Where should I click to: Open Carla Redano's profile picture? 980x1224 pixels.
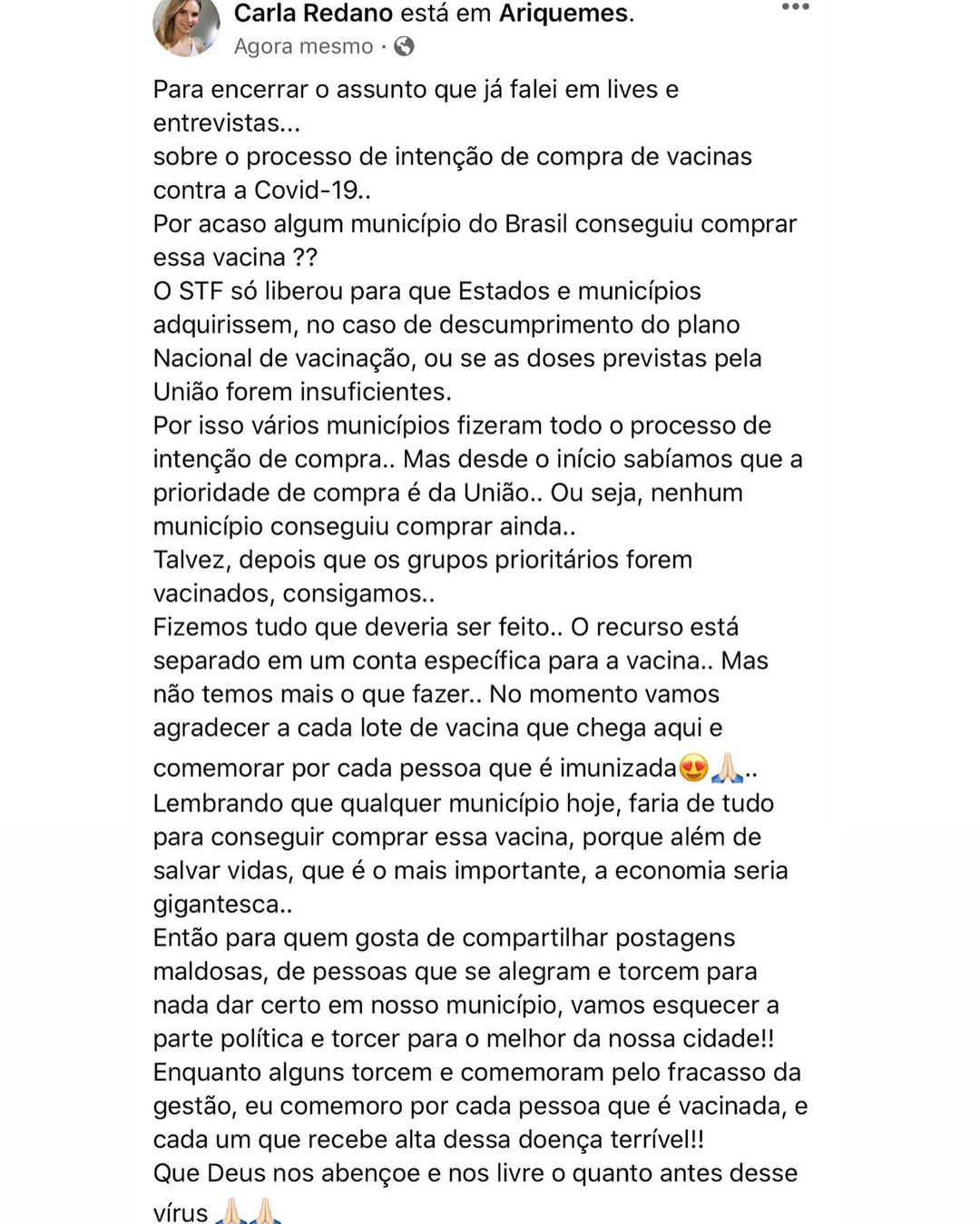[x=186, y=24]
